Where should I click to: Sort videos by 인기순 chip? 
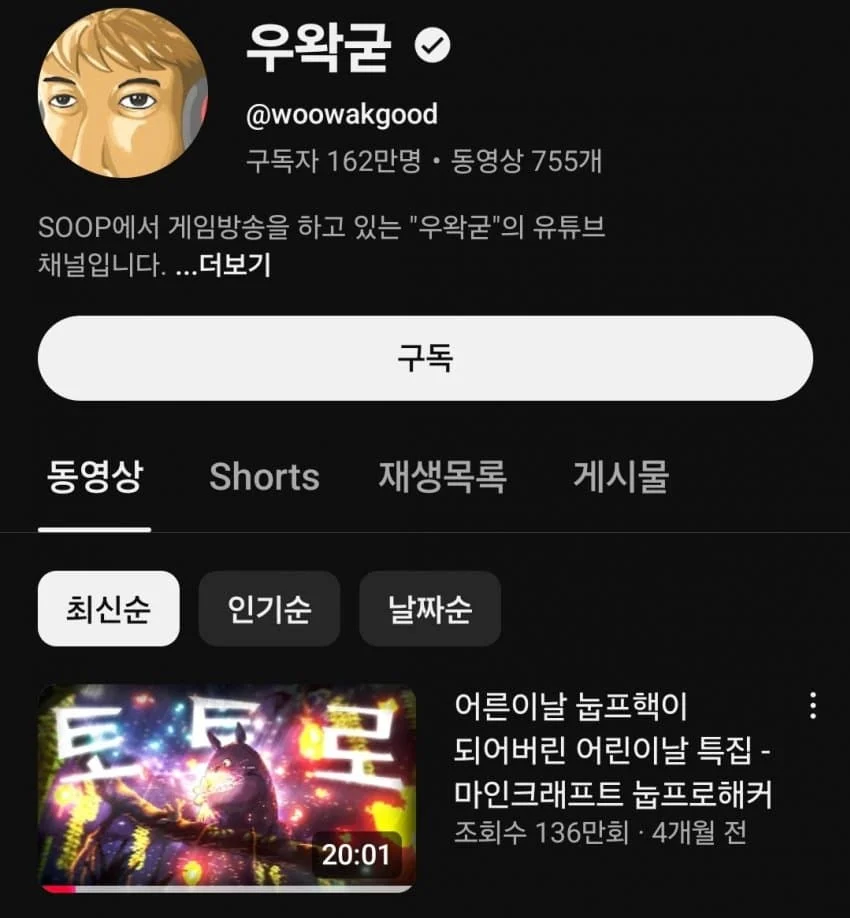click(269, 609)
